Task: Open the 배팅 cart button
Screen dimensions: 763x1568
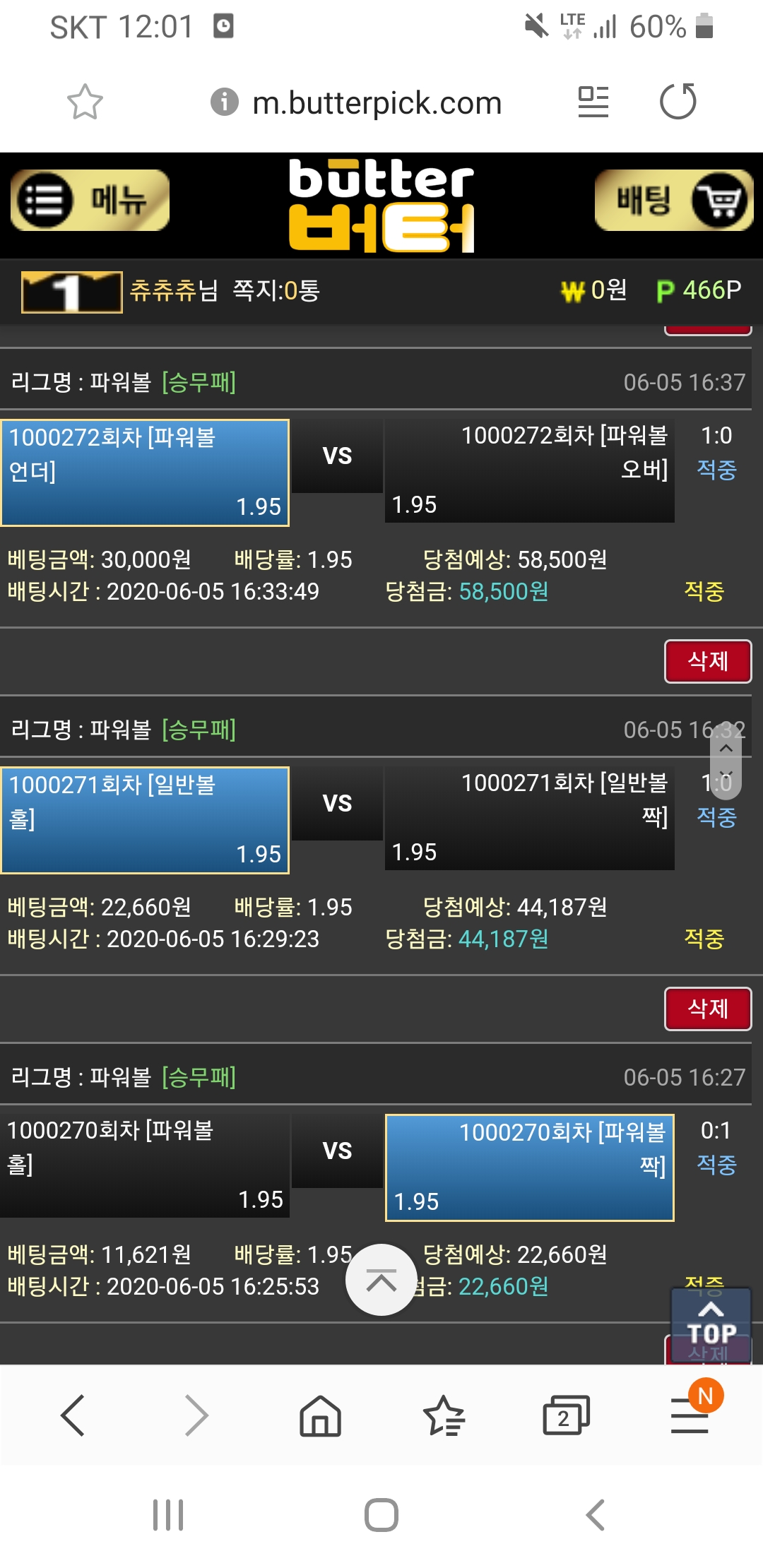Action: [x=673, y=201]
